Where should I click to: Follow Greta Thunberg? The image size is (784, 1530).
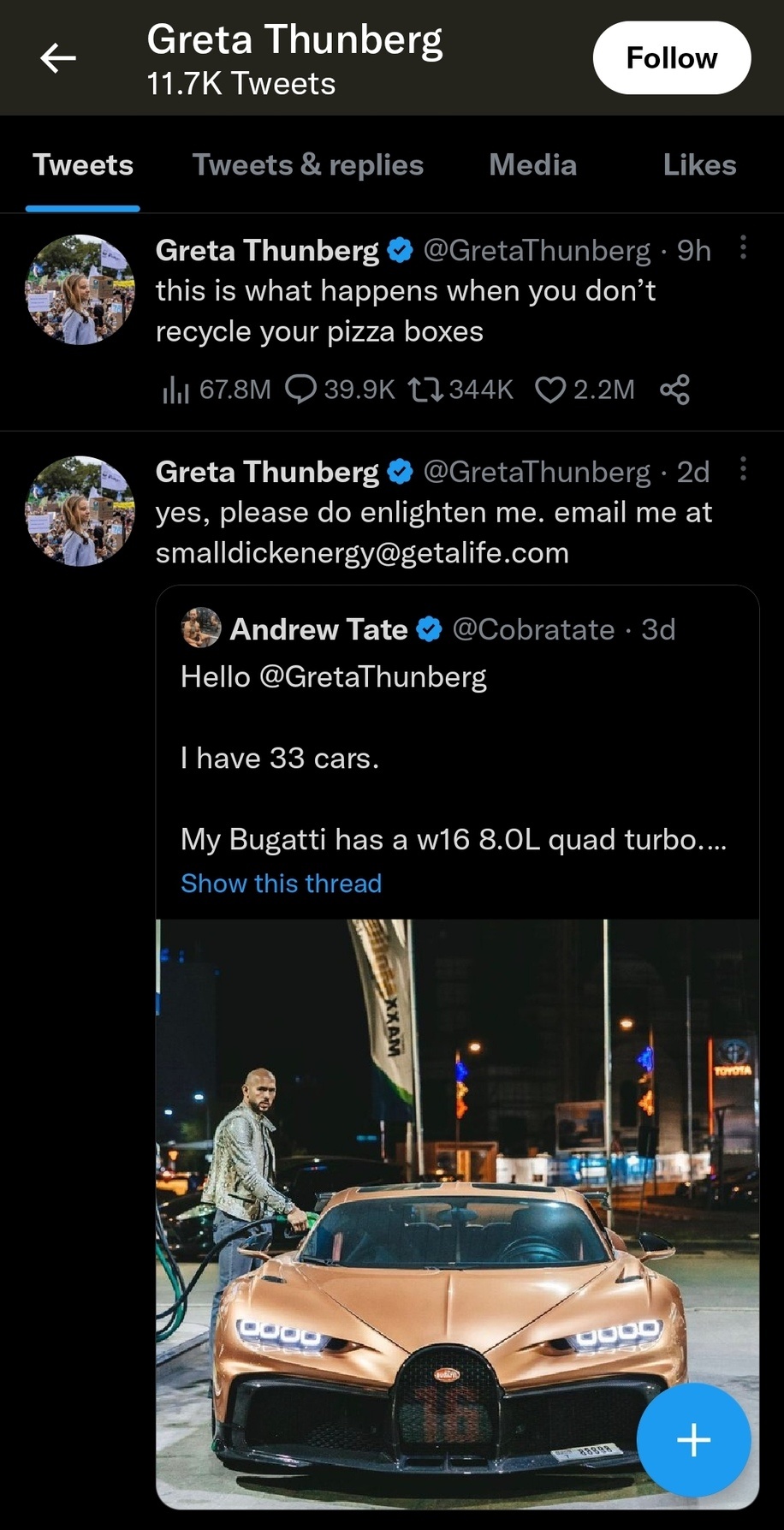click(x=672, y=58)
